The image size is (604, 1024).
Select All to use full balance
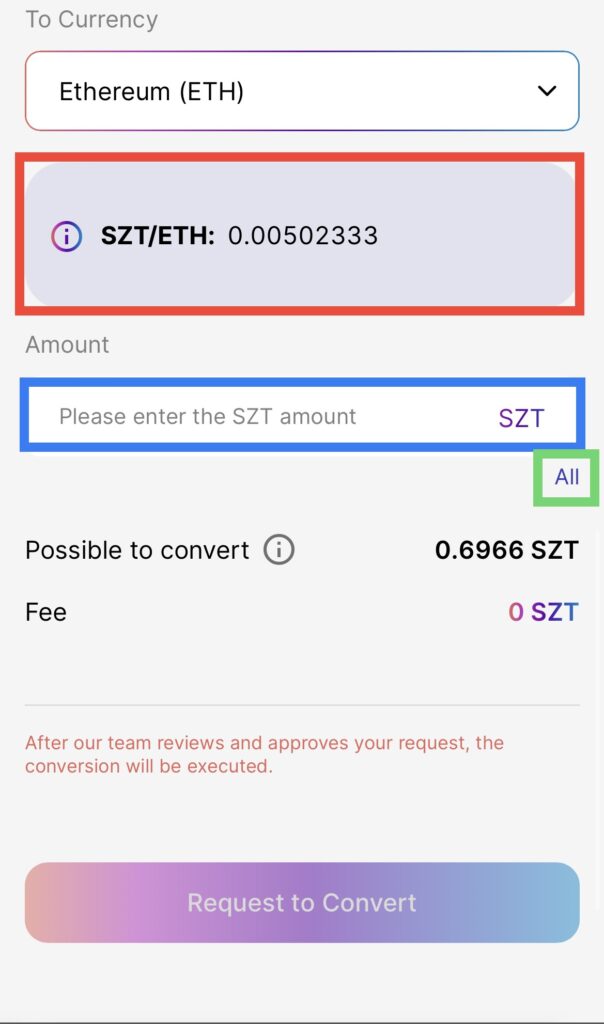pyautogui.click(x=567, y=477)
